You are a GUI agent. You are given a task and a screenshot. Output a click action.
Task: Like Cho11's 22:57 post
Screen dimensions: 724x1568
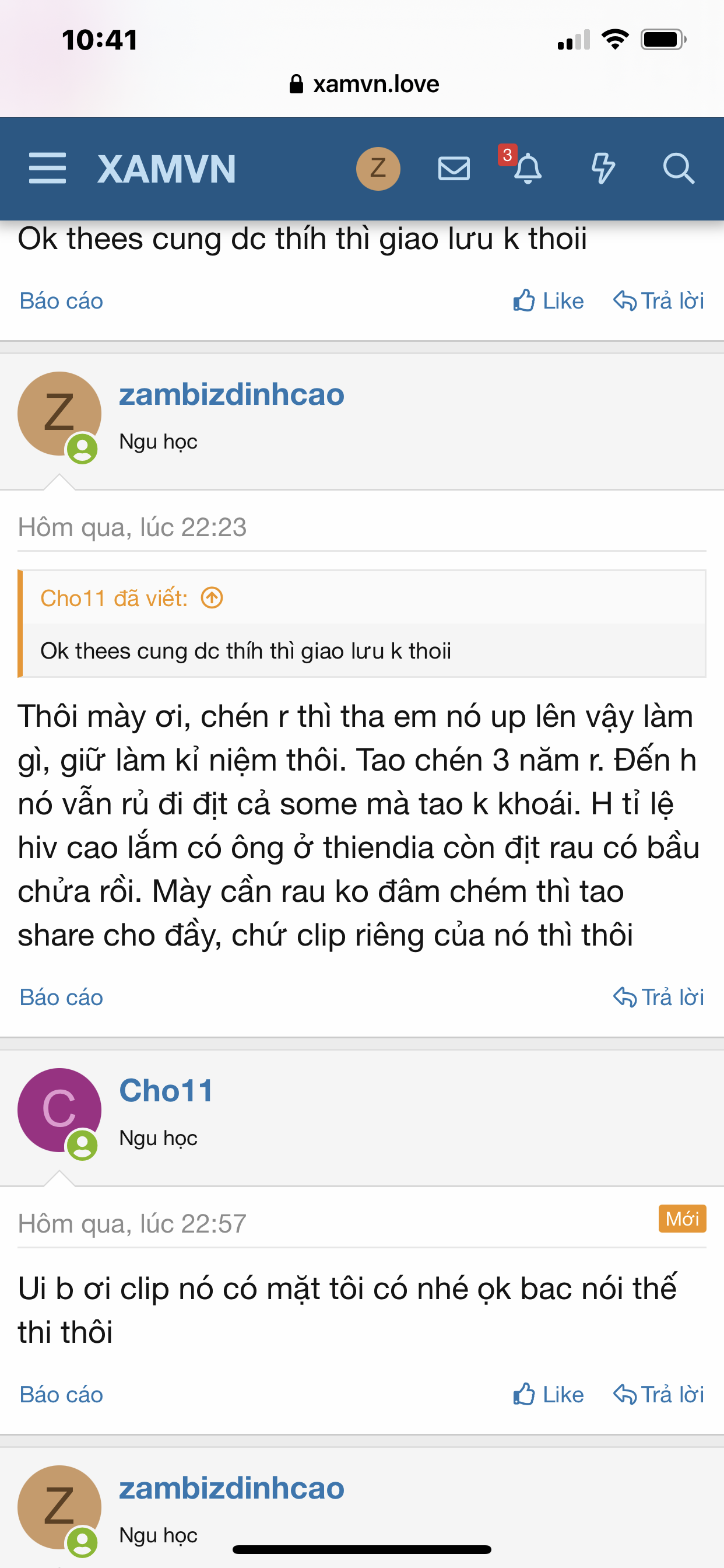[548, 1394]
